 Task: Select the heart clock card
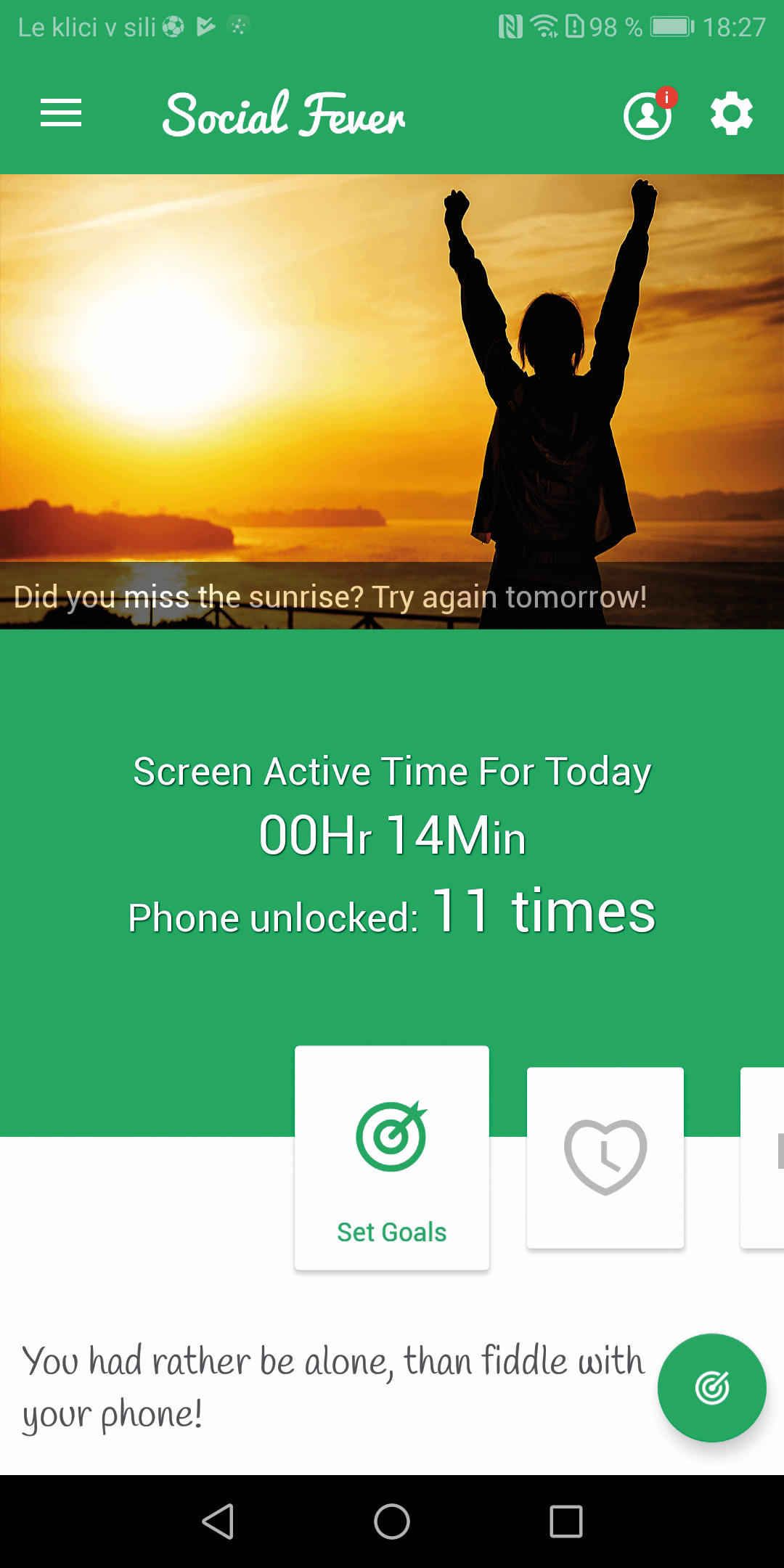pyautogui.click(x=605, y=1158)
